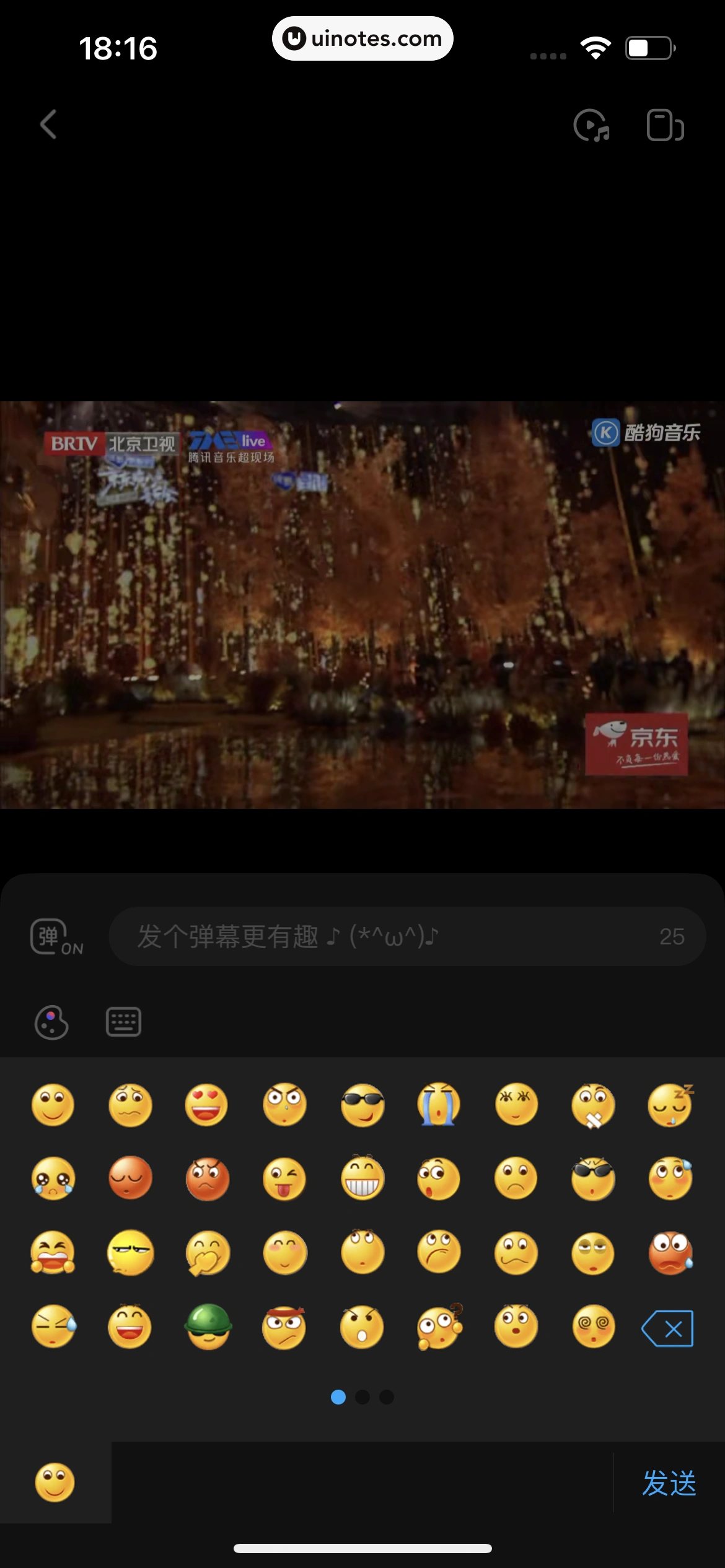This screenshot has width=725, height=1568.
Task: Tap the emoji page indicator dots
Action: pos(362,1397)
